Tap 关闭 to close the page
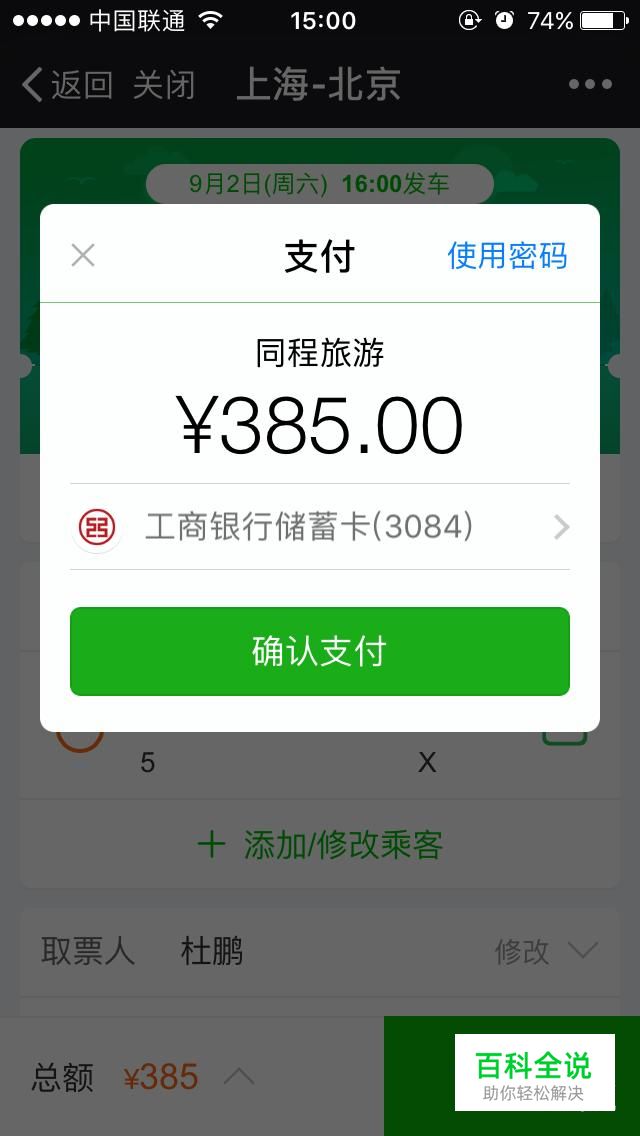The width and height of the screenshot is (640, 1136). pos(164,85)
